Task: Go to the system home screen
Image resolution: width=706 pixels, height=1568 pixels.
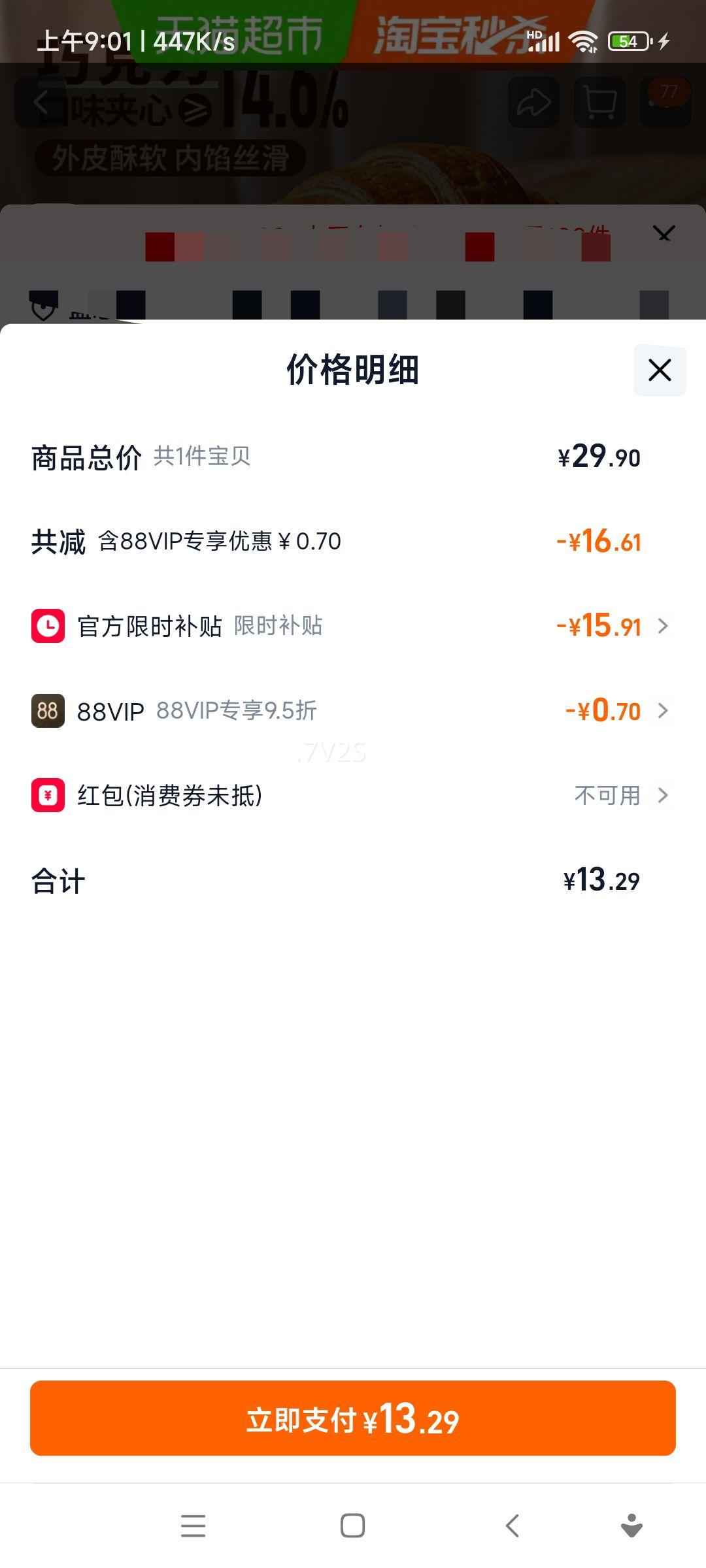Action: (353, 1526)
